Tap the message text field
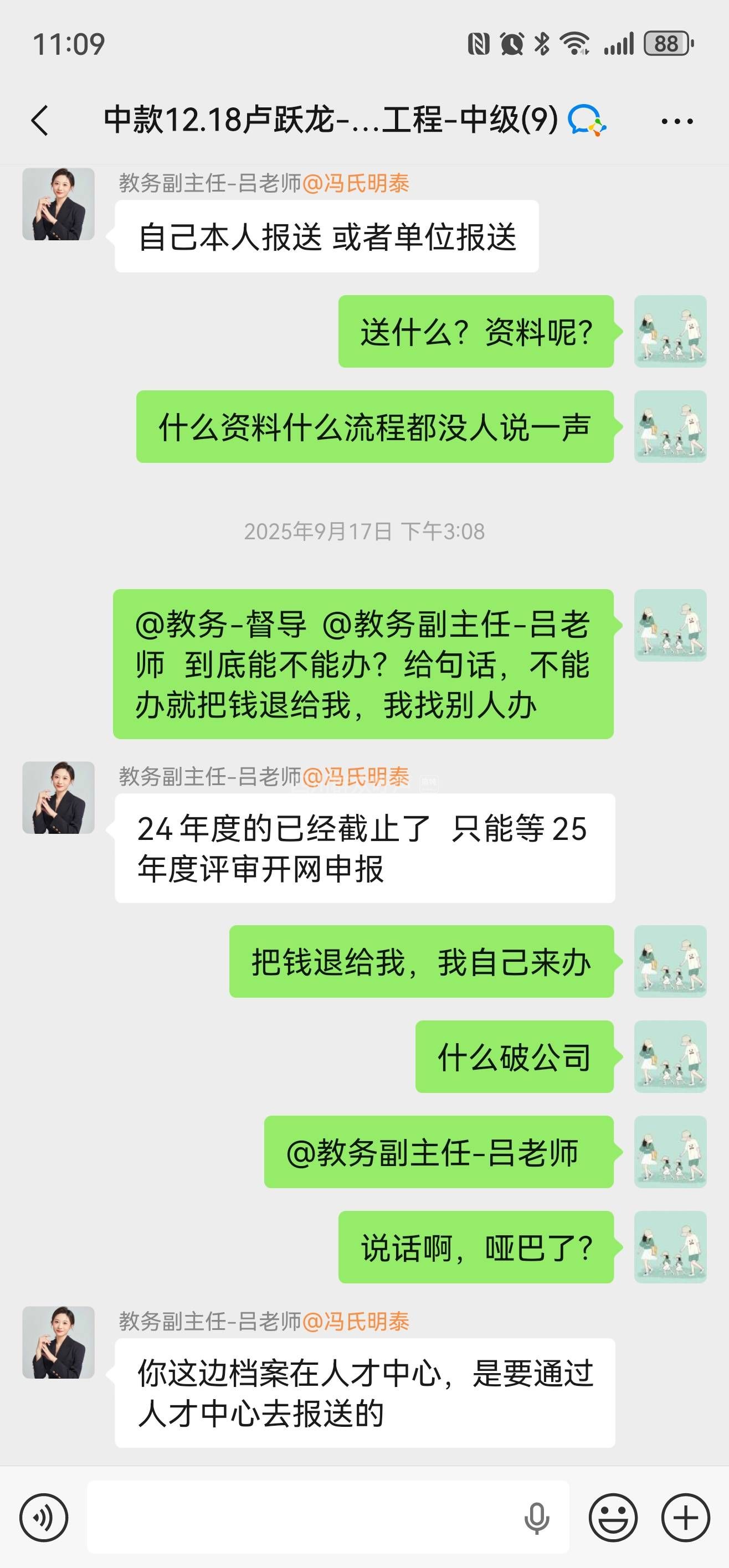Screen dimensions: 729x1568 tap(305, 1517)
